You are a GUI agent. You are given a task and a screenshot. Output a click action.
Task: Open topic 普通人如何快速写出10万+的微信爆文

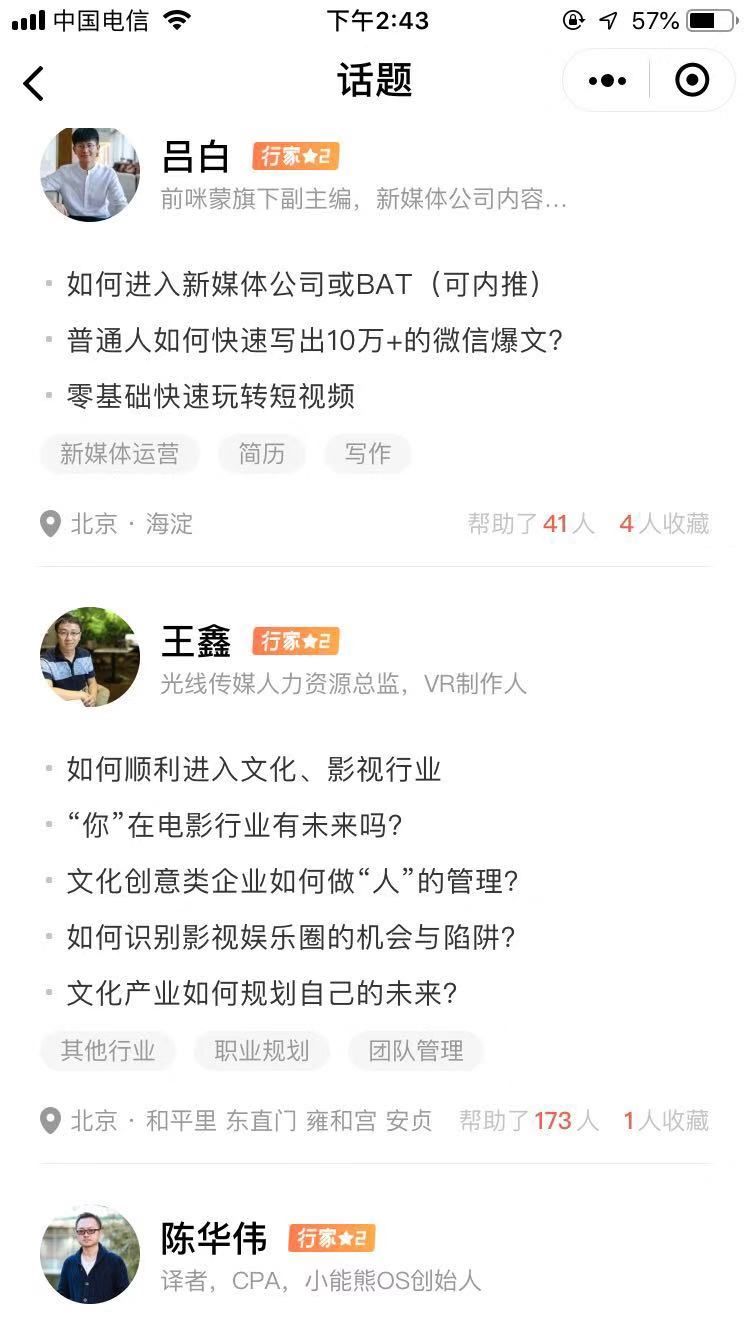pos(315,340)
